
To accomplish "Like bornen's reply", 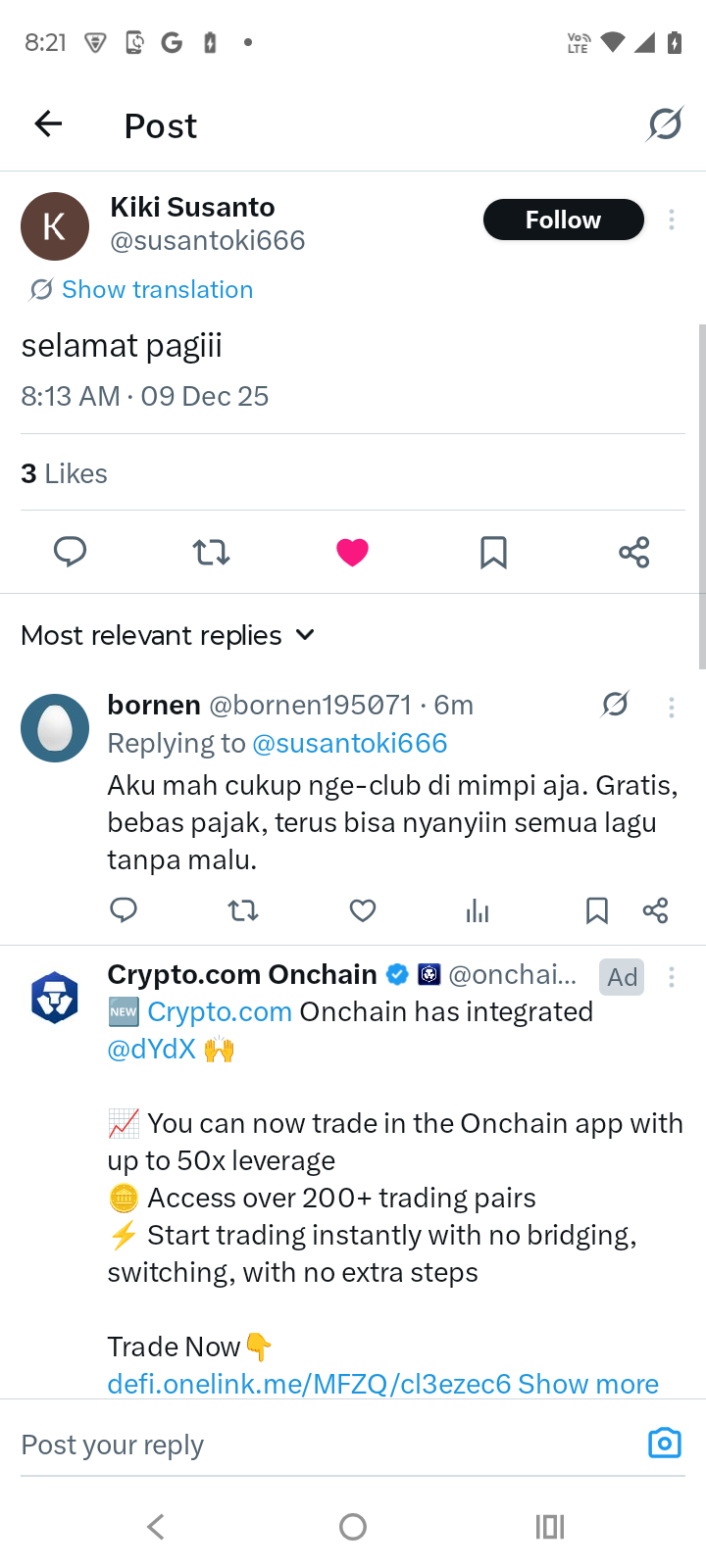I will pyautogui.click(x=363, y=910).
